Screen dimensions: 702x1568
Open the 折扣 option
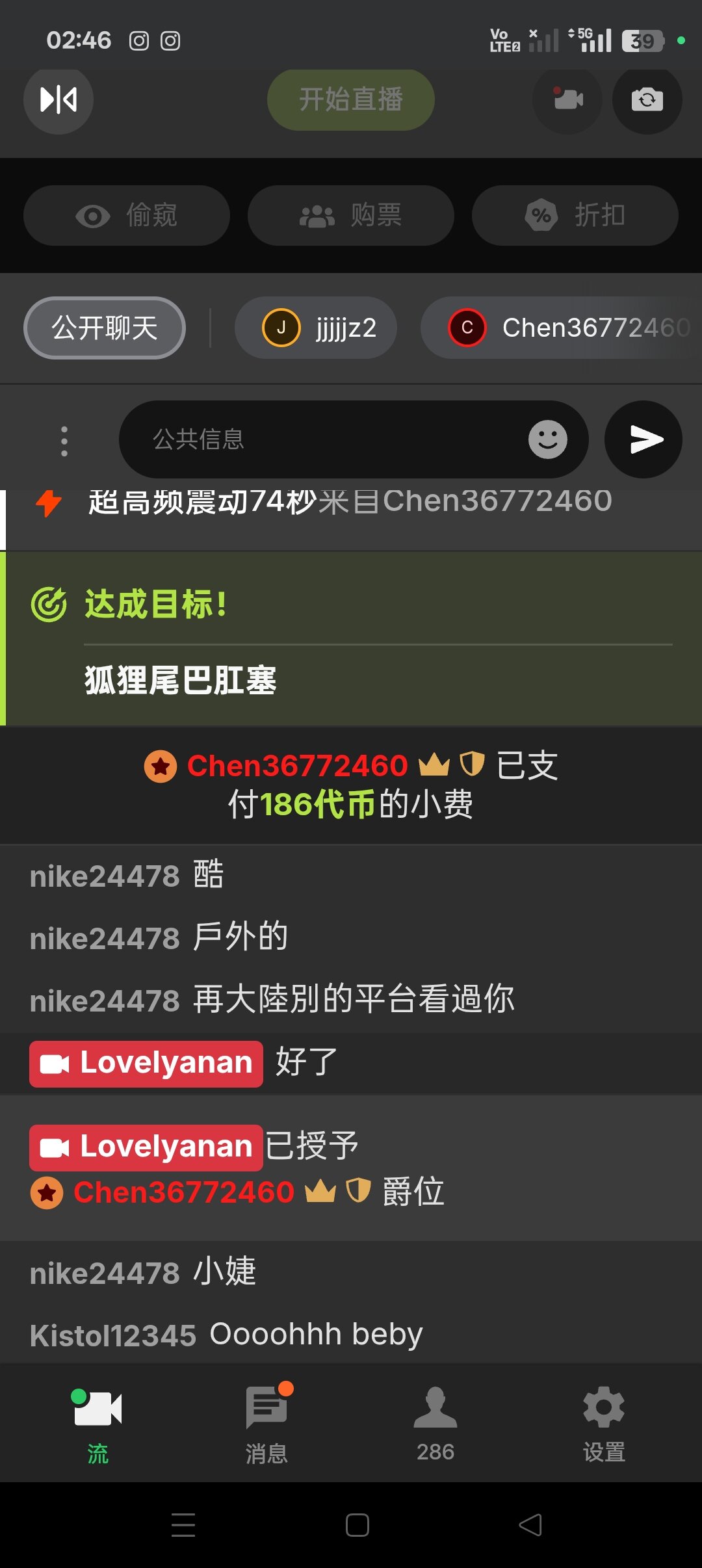tap(575, 215)
